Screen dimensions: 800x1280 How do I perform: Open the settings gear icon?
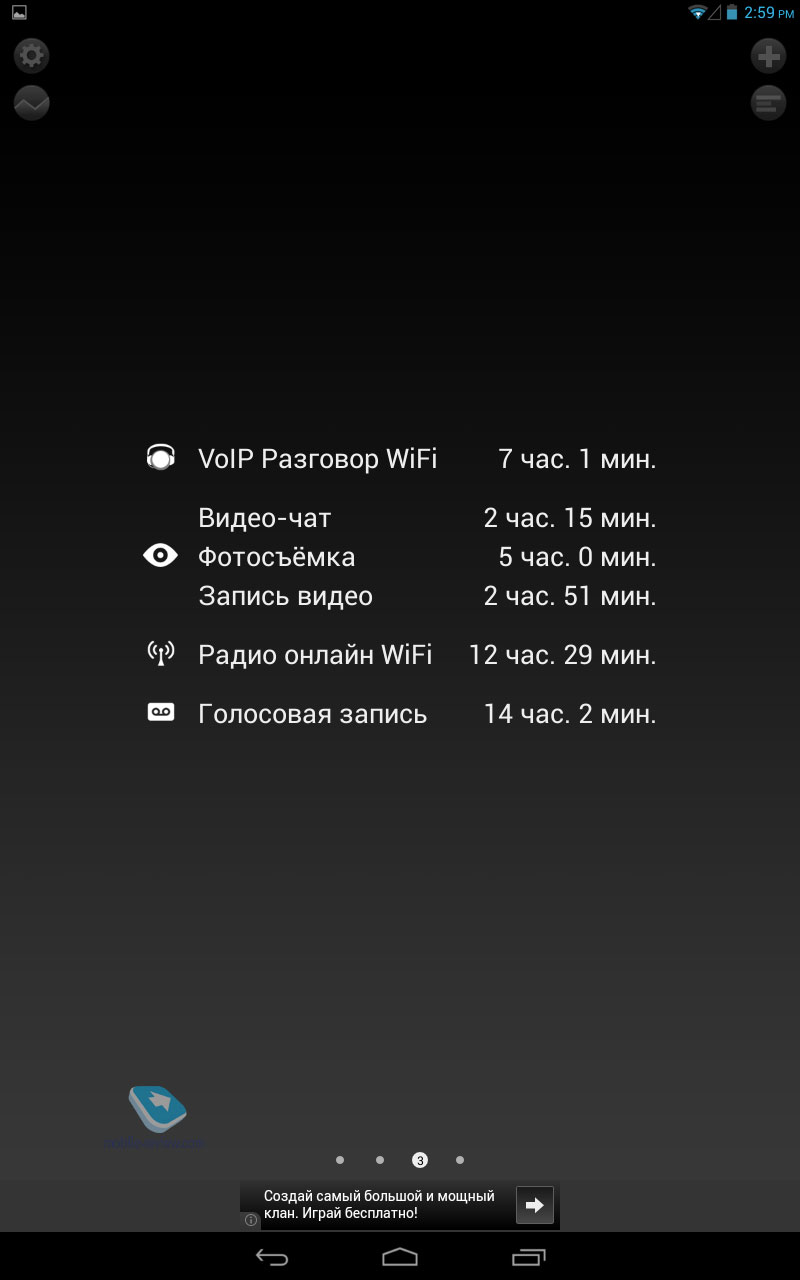click(x=32, y=55)
